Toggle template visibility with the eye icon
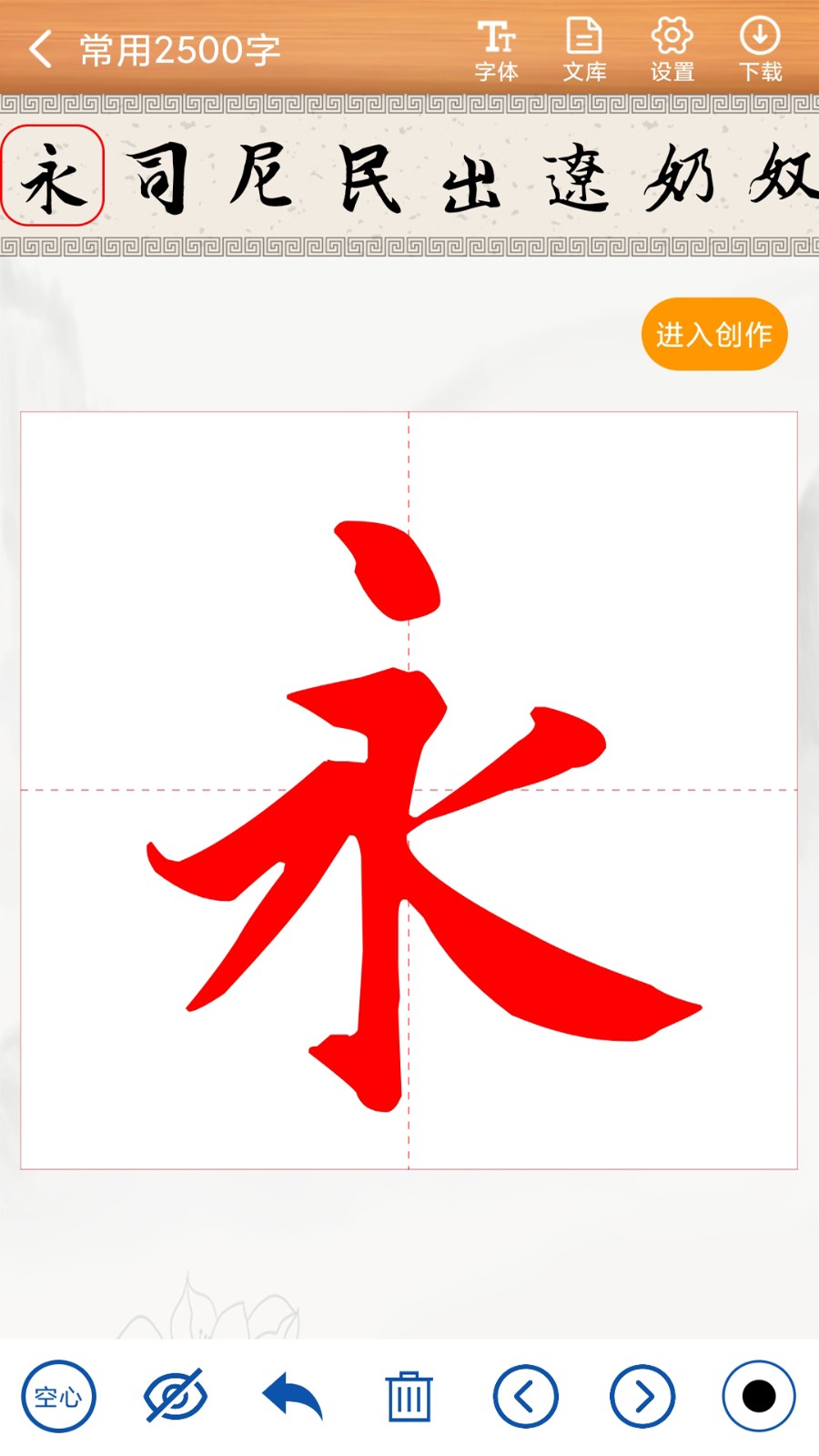The image size is (819, 1456). click(x=176, y=1396)
